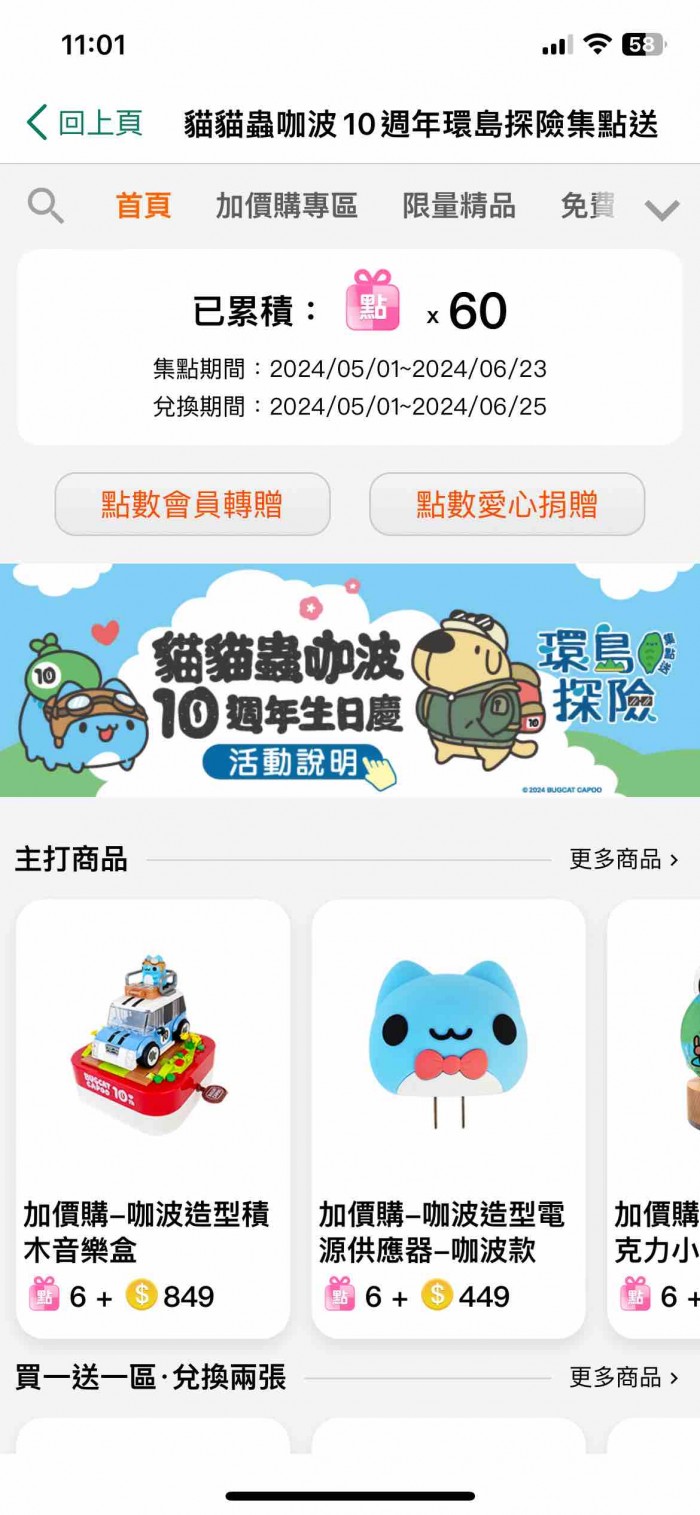The image size is (700, 1515).
Task: Switch to the 首頁 tab
Action: (x=143, y=206)
